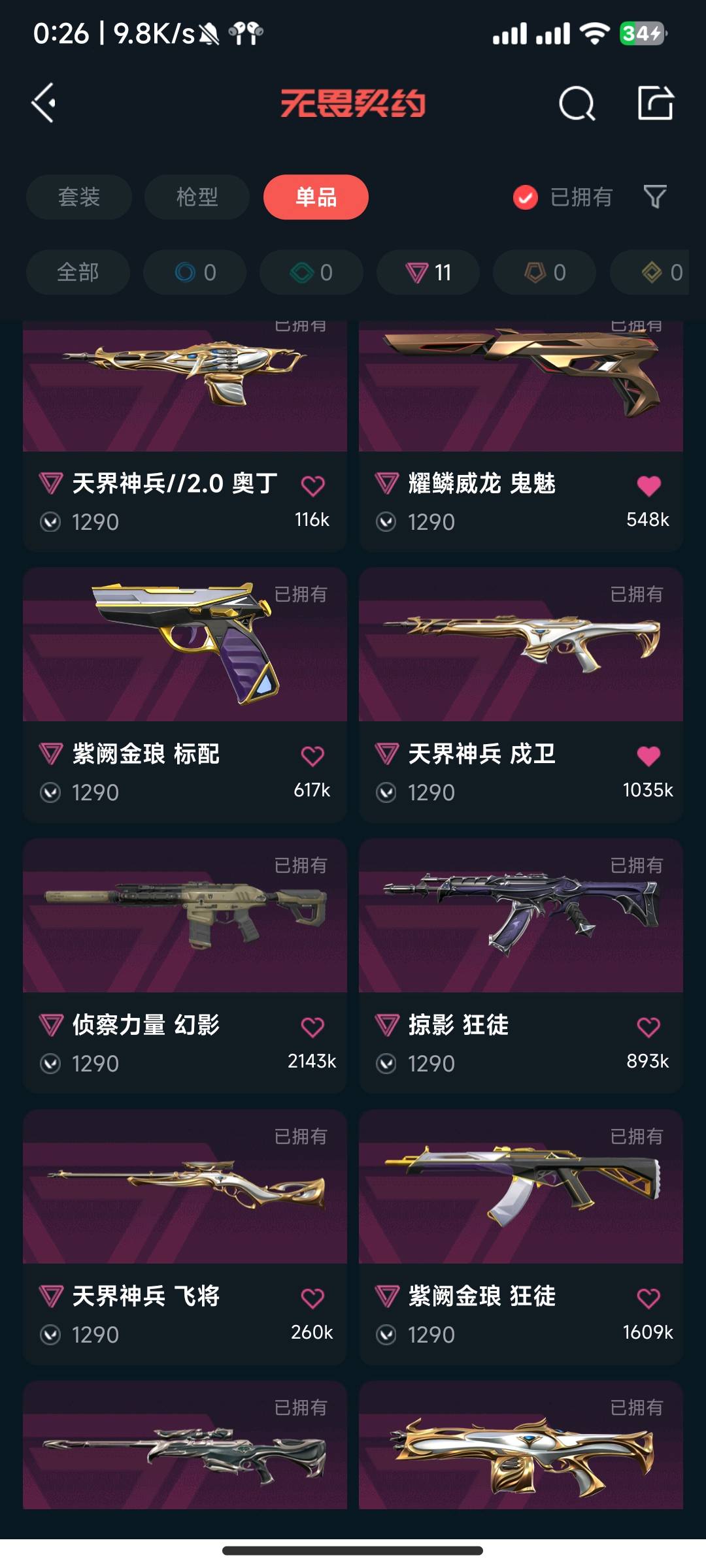Like the 侦察力量 幻影 skin

(x=312, y=1027)
